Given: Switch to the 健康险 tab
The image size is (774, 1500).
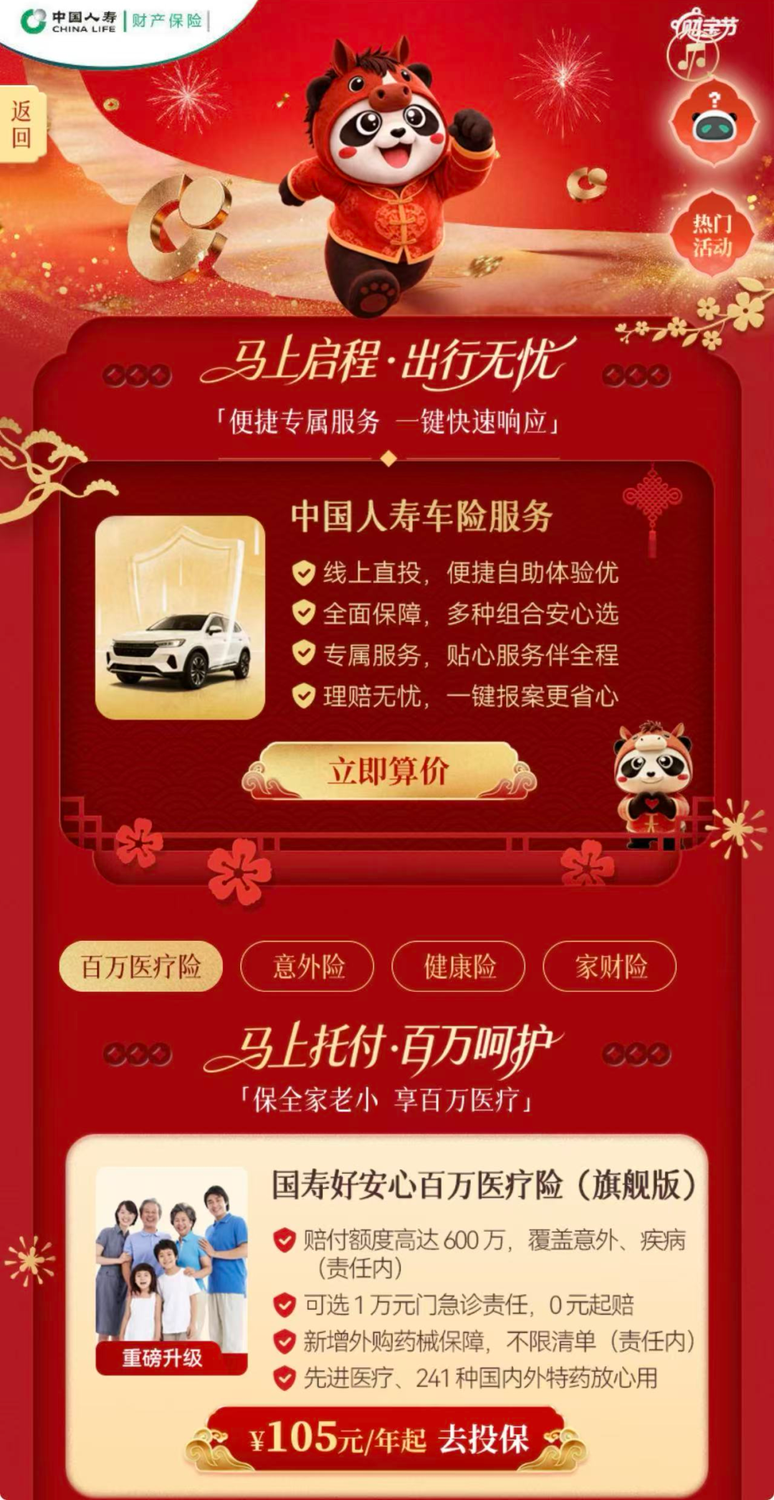Looking at the screenshot, I should (459, 966).
